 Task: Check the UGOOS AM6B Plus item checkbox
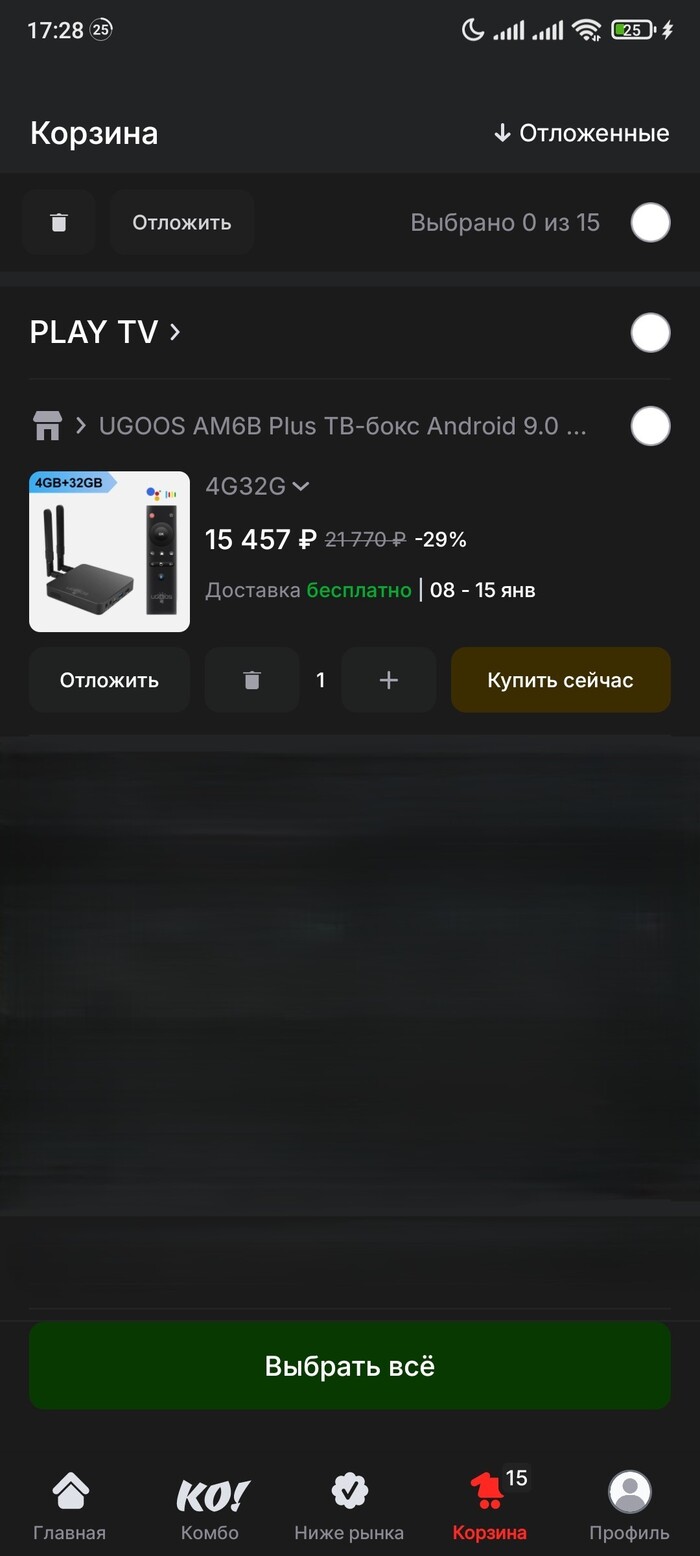pos(650,426)
